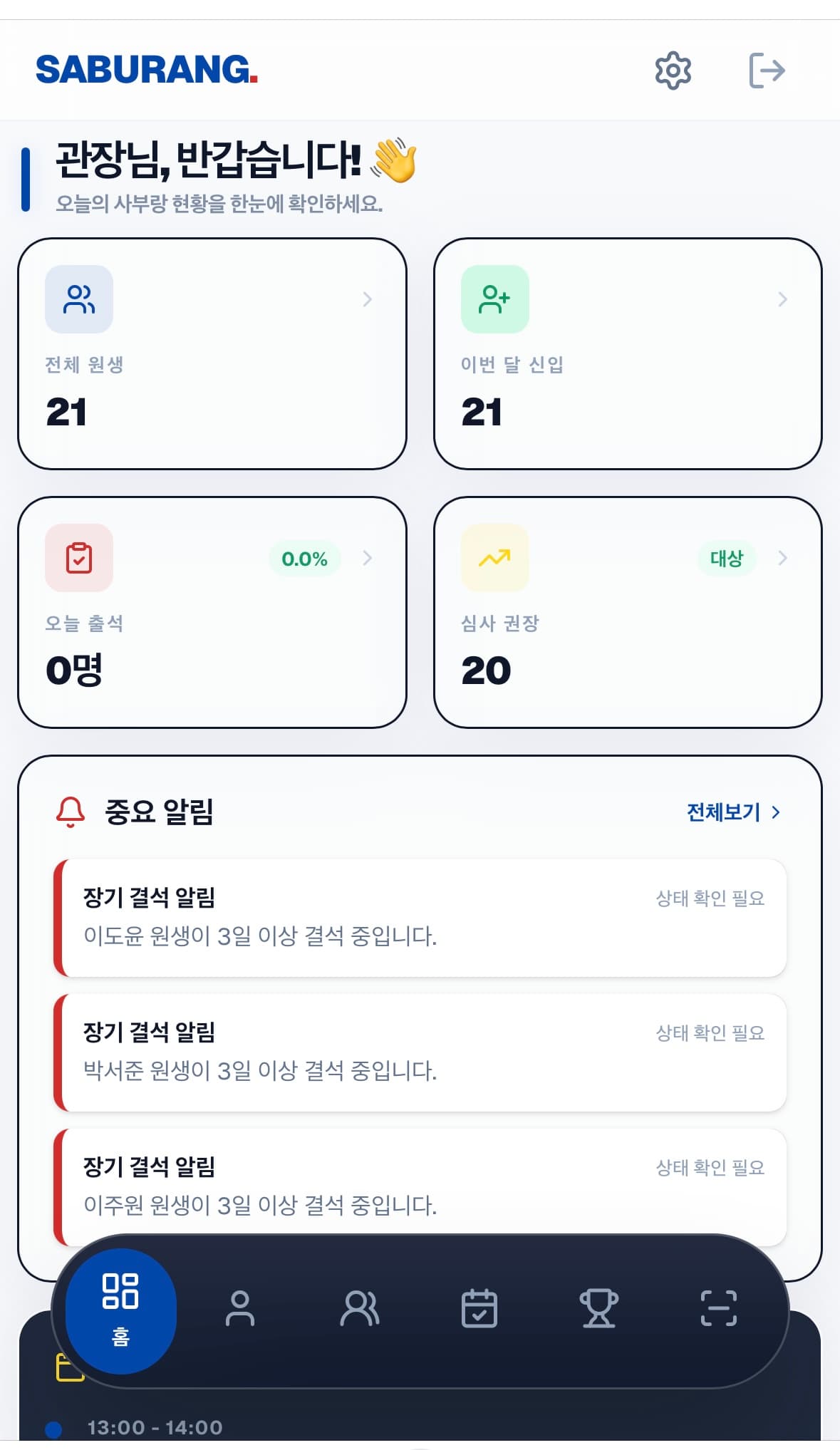The width and height of the screenshot is (840, 1450).
Task: Open the settings gear icon
Action: pos(673,69)
